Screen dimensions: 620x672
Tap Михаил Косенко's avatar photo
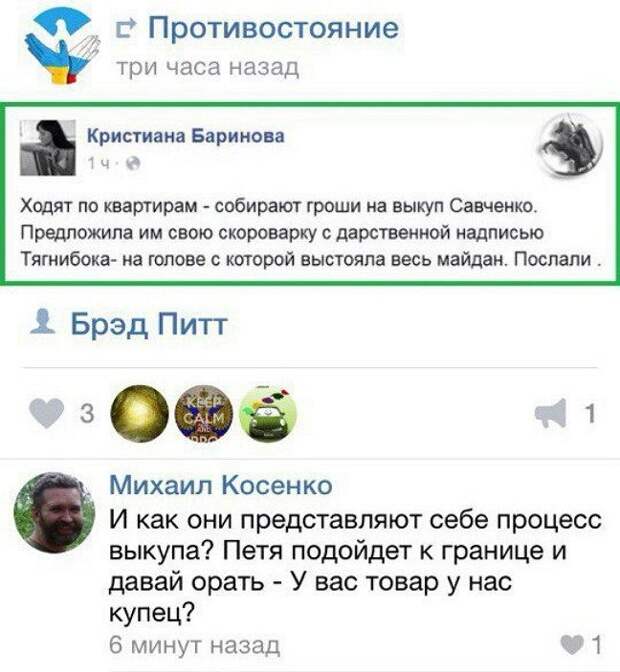[47, 513]
